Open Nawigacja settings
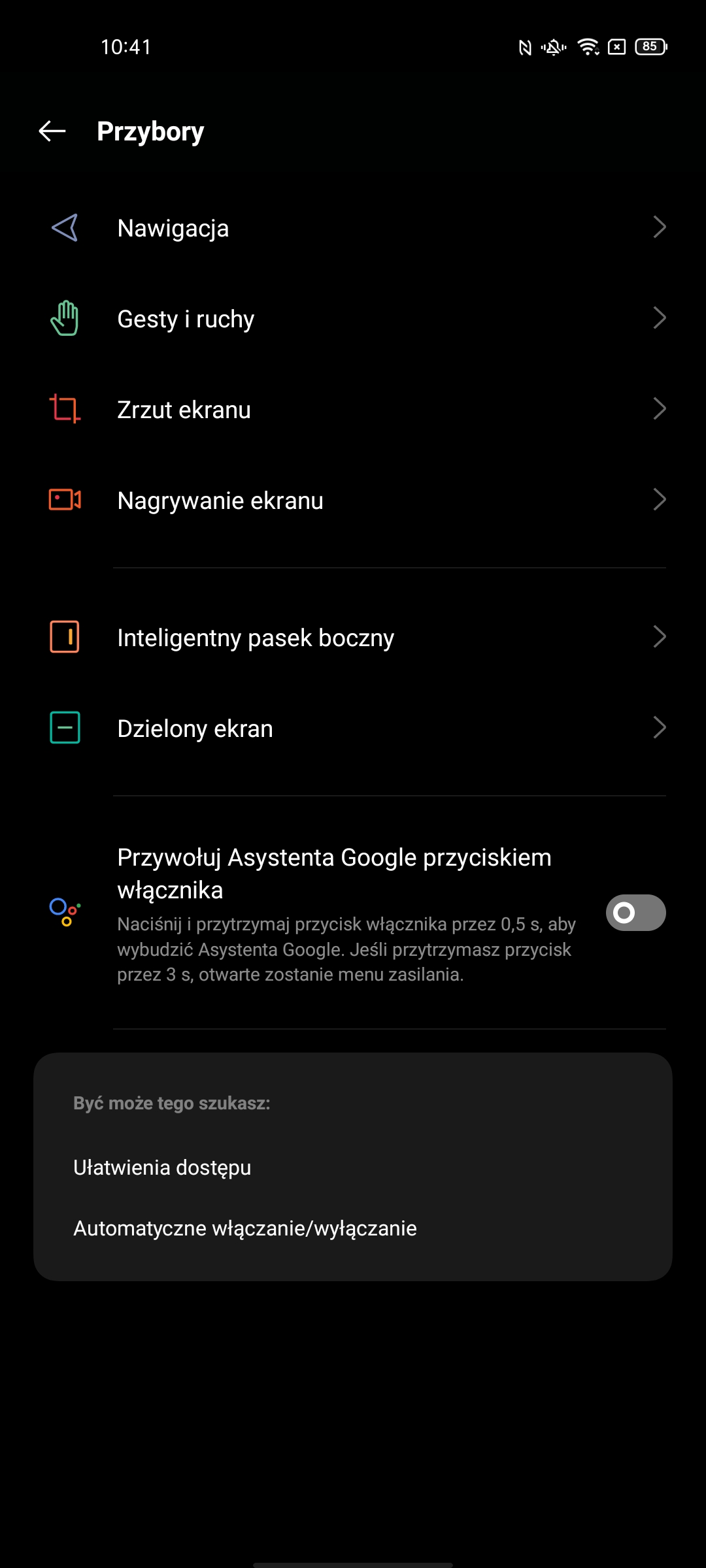Image resolution: width=706 pixels, height=1568 pixels. coord(353,228)
